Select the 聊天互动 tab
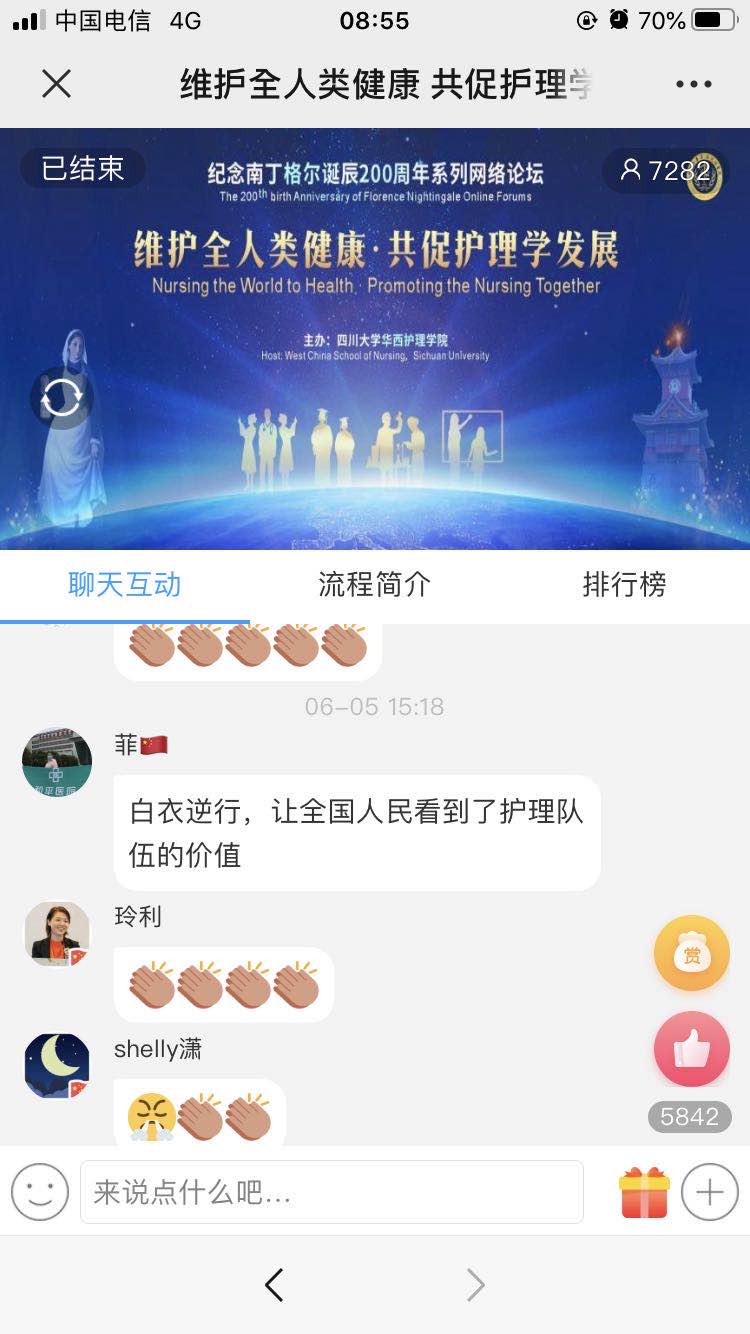 124,585
